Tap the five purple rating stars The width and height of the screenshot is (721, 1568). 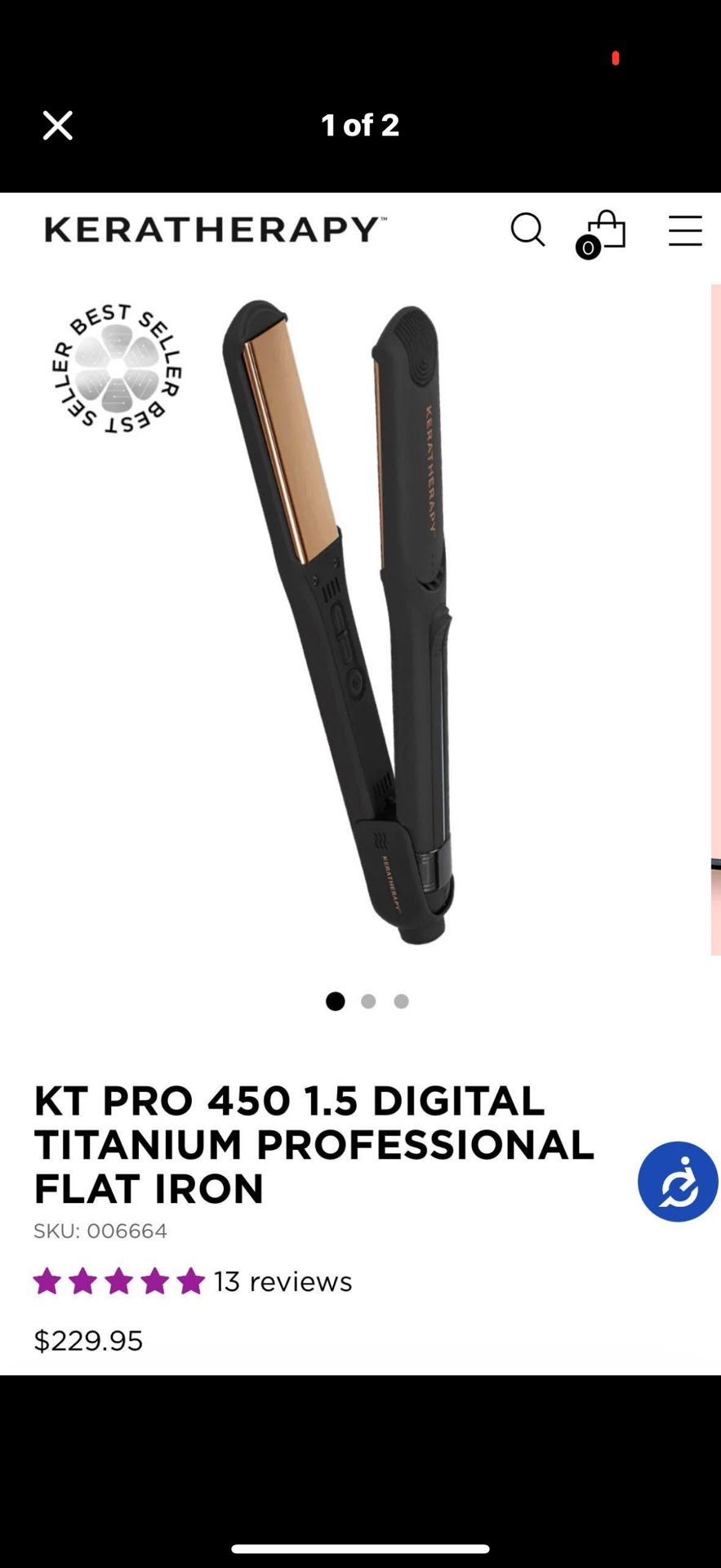118,1281
